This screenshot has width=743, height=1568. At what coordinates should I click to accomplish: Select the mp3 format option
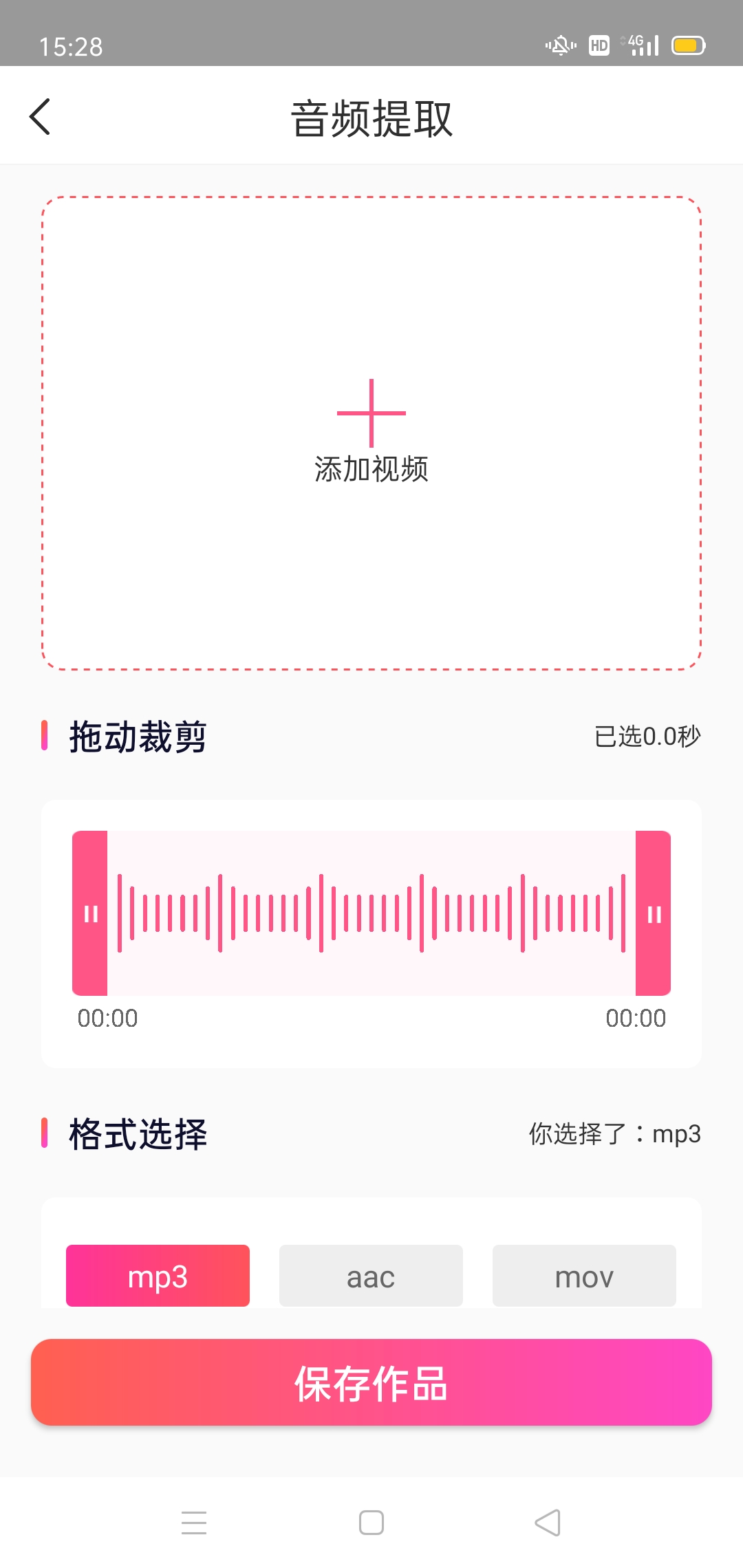[157, 1276]
